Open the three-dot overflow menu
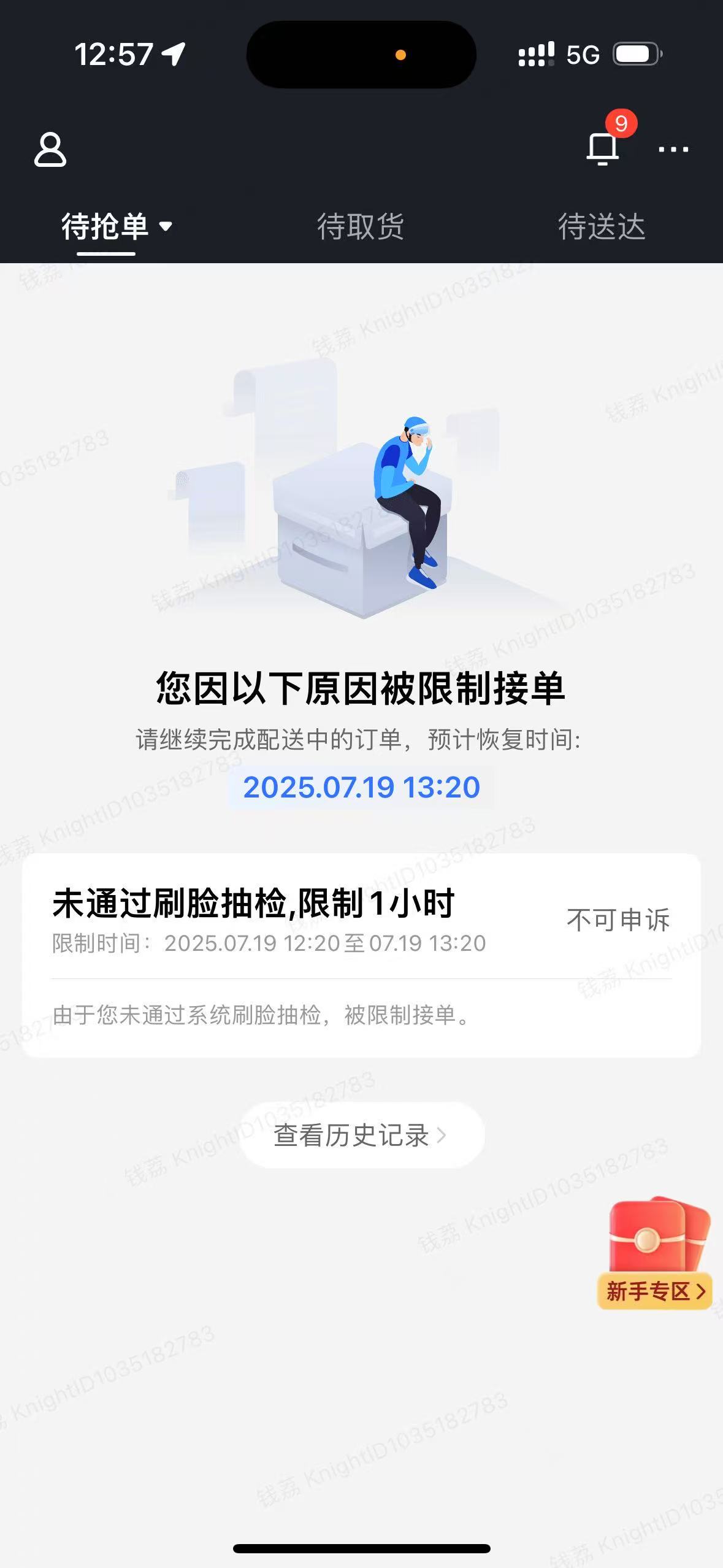Image resolution: width=723 pixels, height=1568 pixels. (673, 149)
